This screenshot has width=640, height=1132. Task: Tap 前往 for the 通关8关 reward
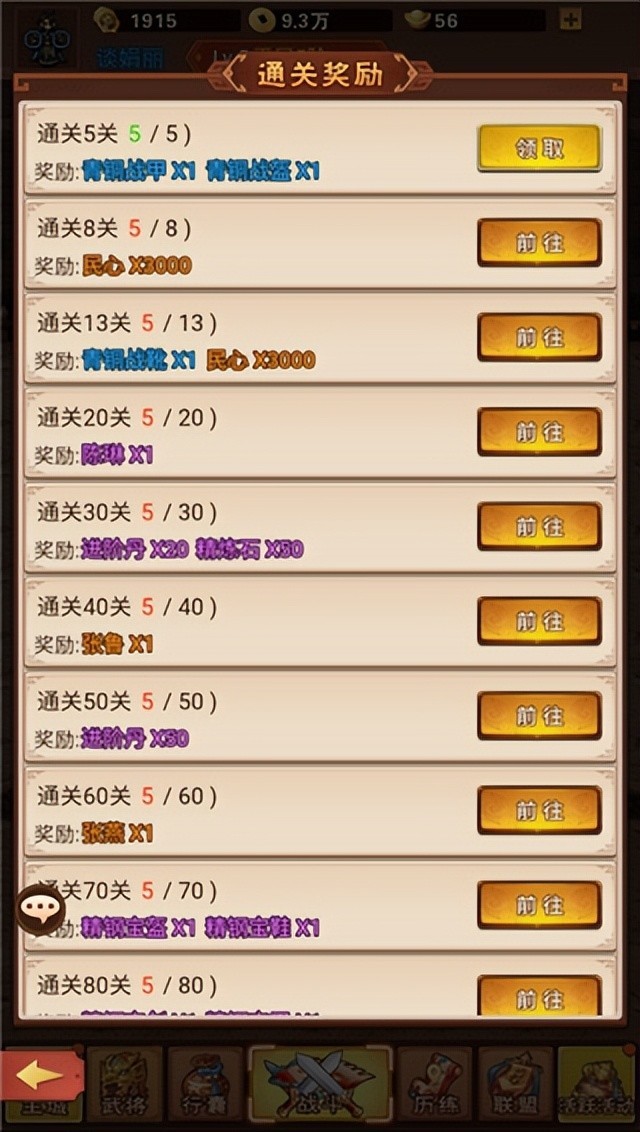[539, 243]
